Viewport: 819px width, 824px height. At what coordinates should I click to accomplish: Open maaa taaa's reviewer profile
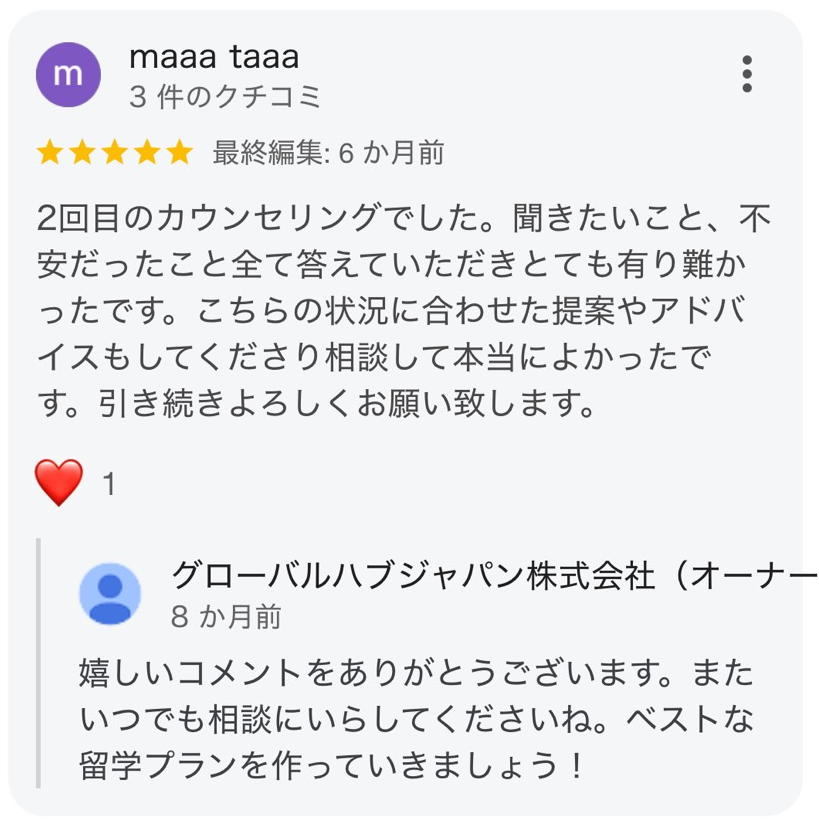(x=214, y=57)
